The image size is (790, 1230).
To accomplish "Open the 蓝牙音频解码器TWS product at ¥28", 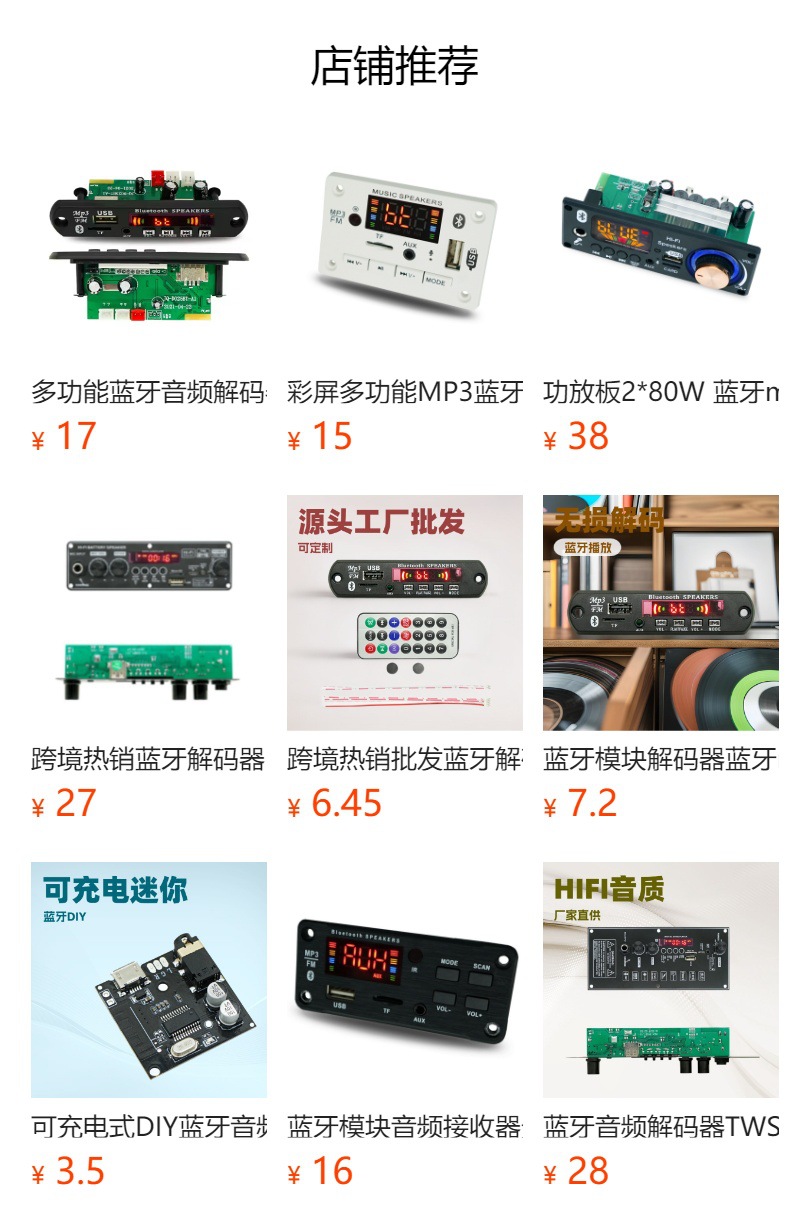I will point(661,980).
